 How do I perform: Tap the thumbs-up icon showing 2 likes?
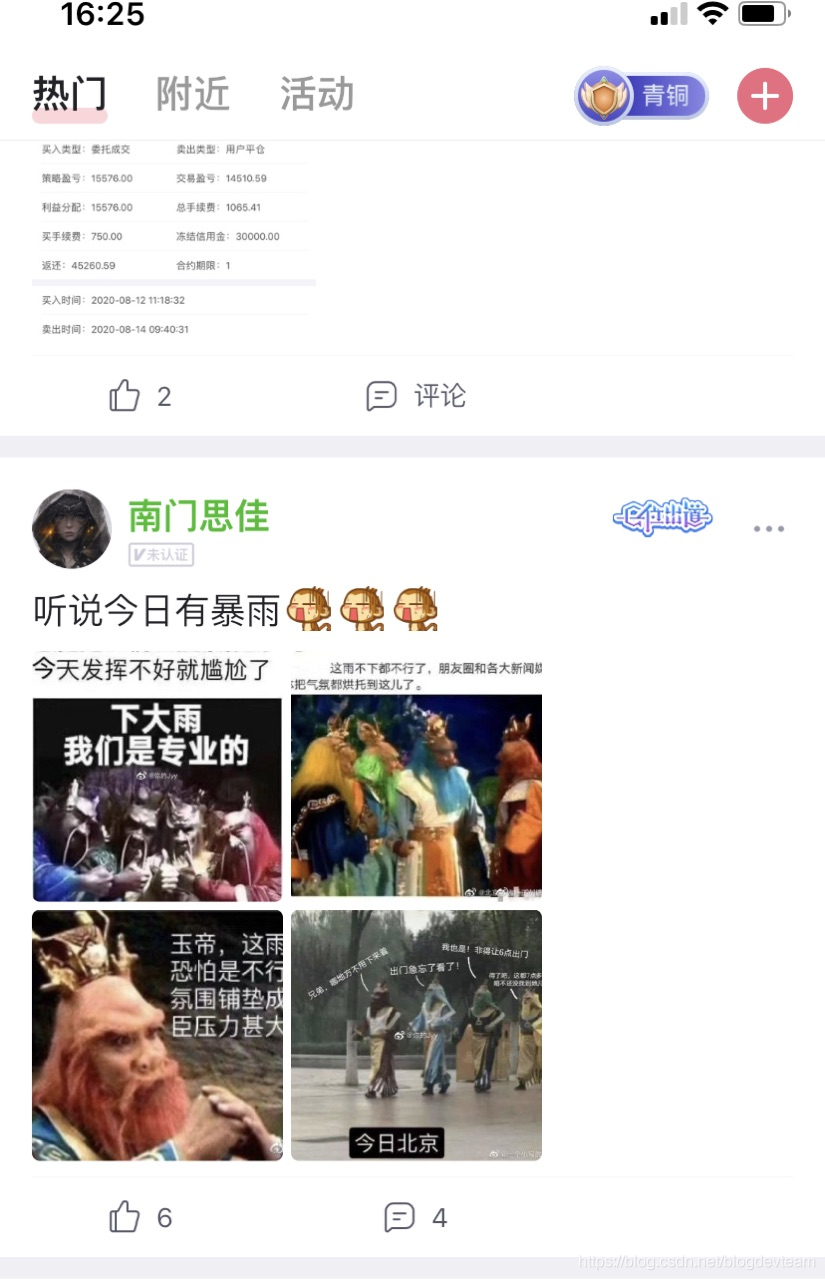pyautogui.click(x=125, y=395)
